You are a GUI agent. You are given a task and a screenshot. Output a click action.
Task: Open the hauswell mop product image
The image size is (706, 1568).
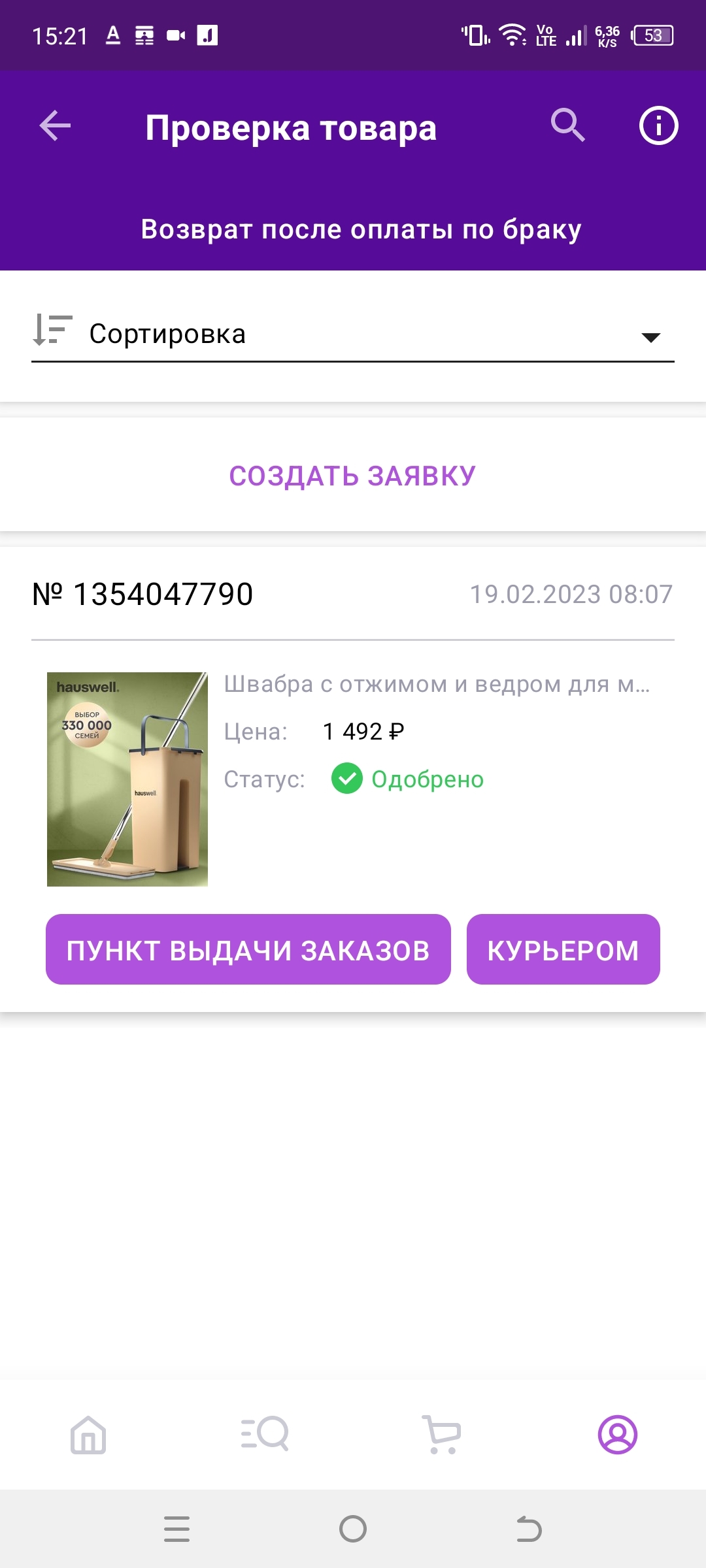[x=127, y=779]
